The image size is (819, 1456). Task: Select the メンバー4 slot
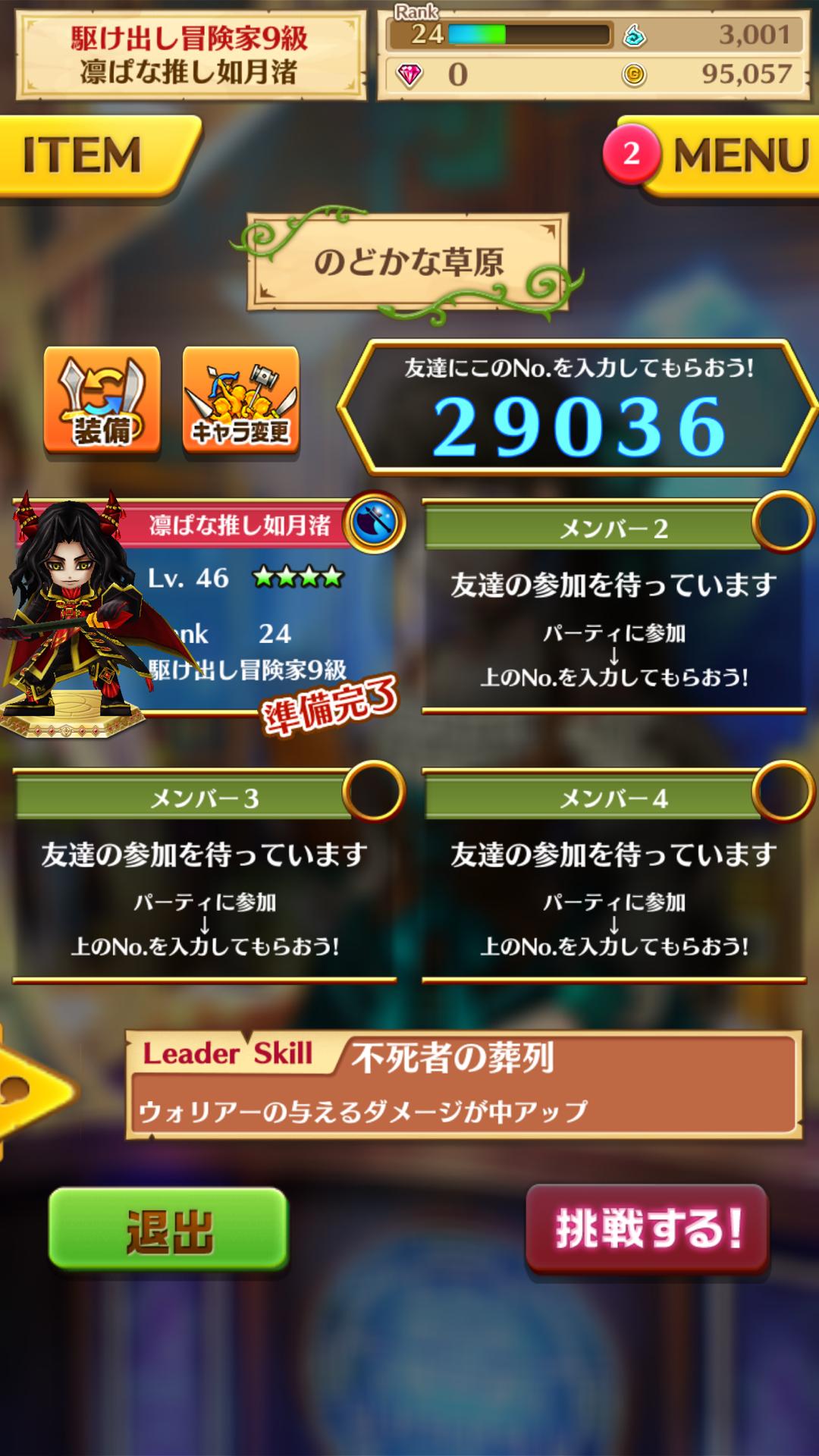pyautogui.click(x=614, y=876)
